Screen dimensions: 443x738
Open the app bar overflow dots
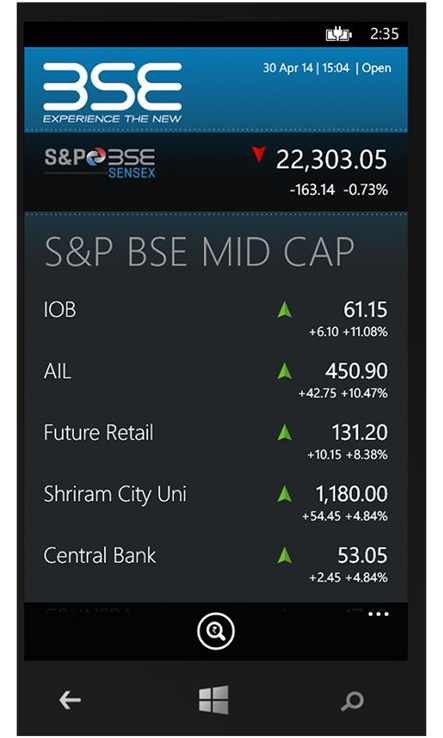point(379,614)
